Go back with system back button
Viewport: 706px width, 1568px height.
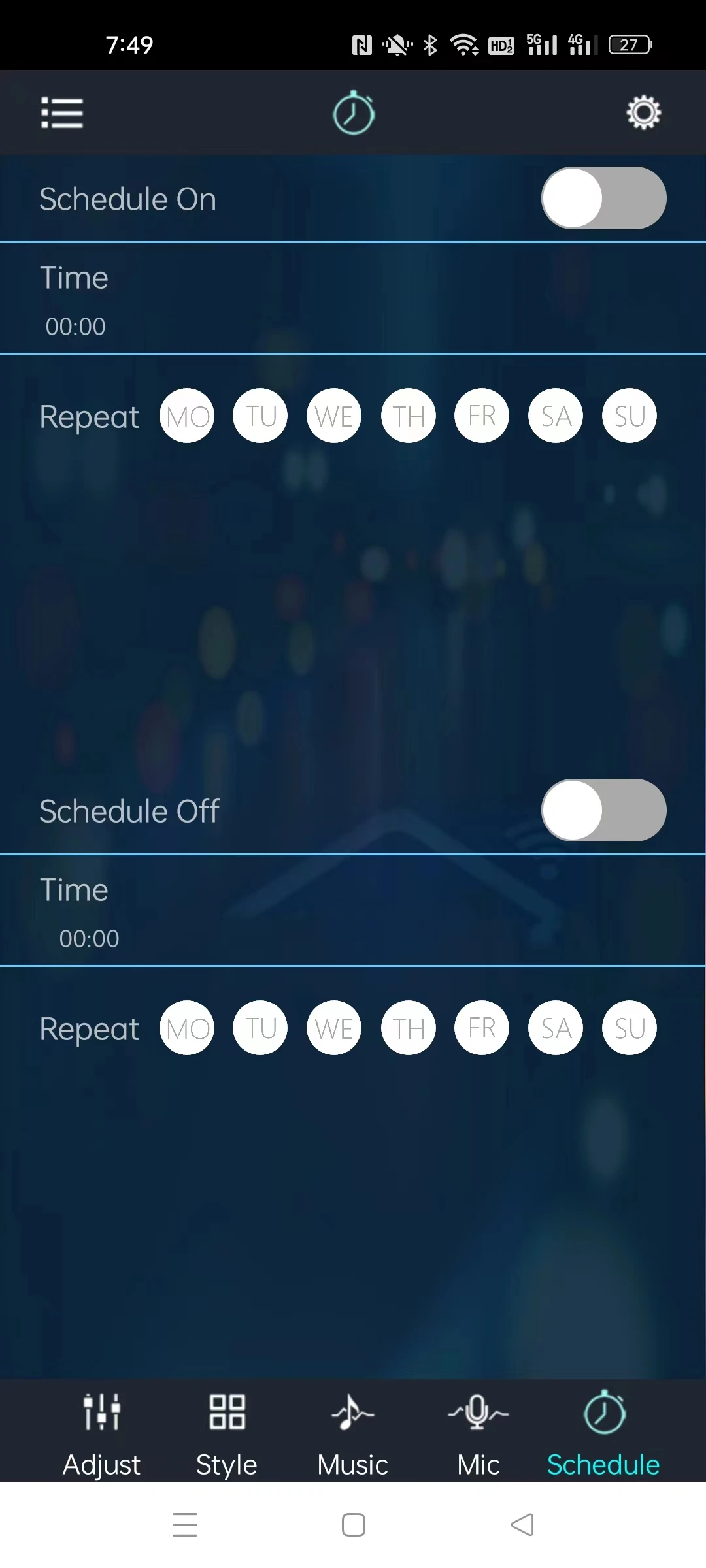click(x=522, y=1525)
